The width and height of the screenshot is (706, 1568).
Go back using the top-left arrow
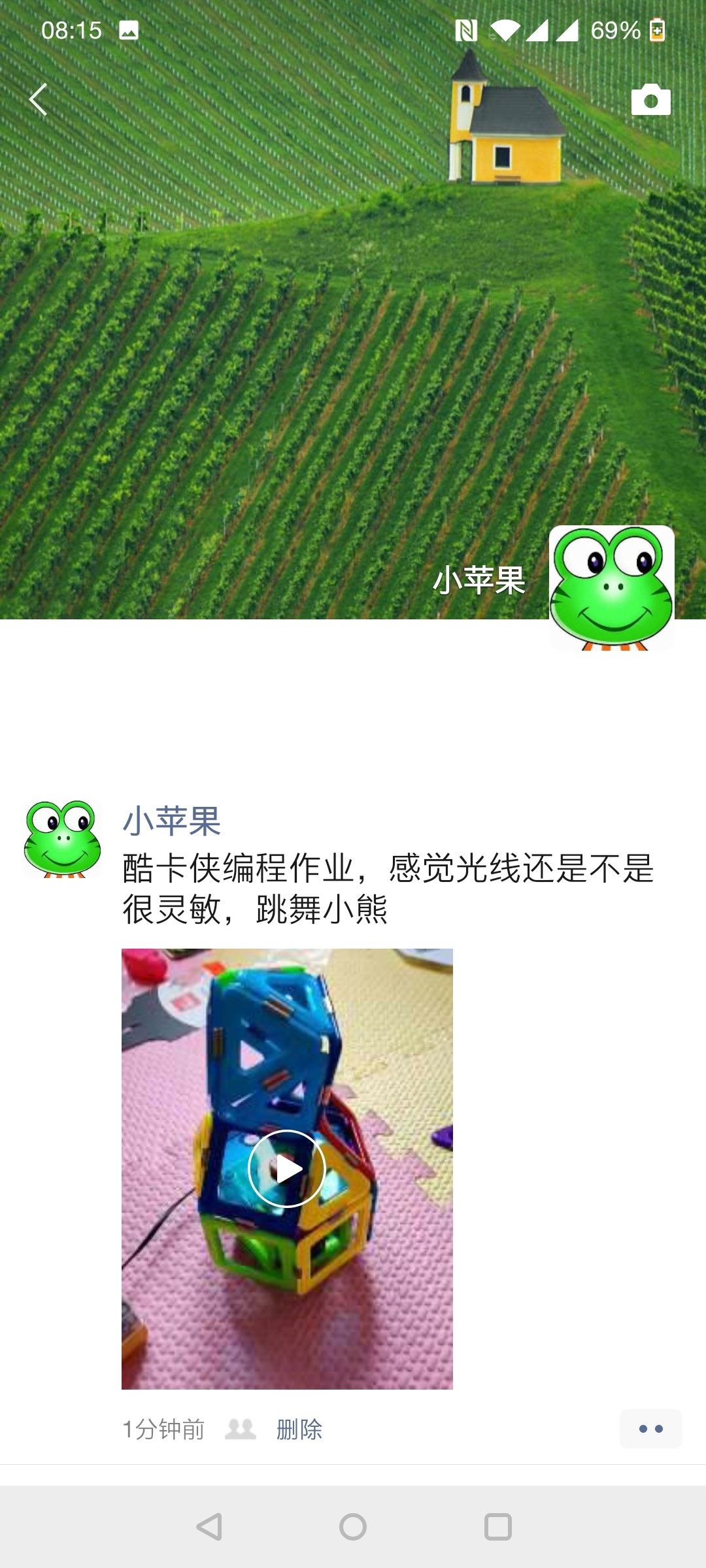point(39,100)
